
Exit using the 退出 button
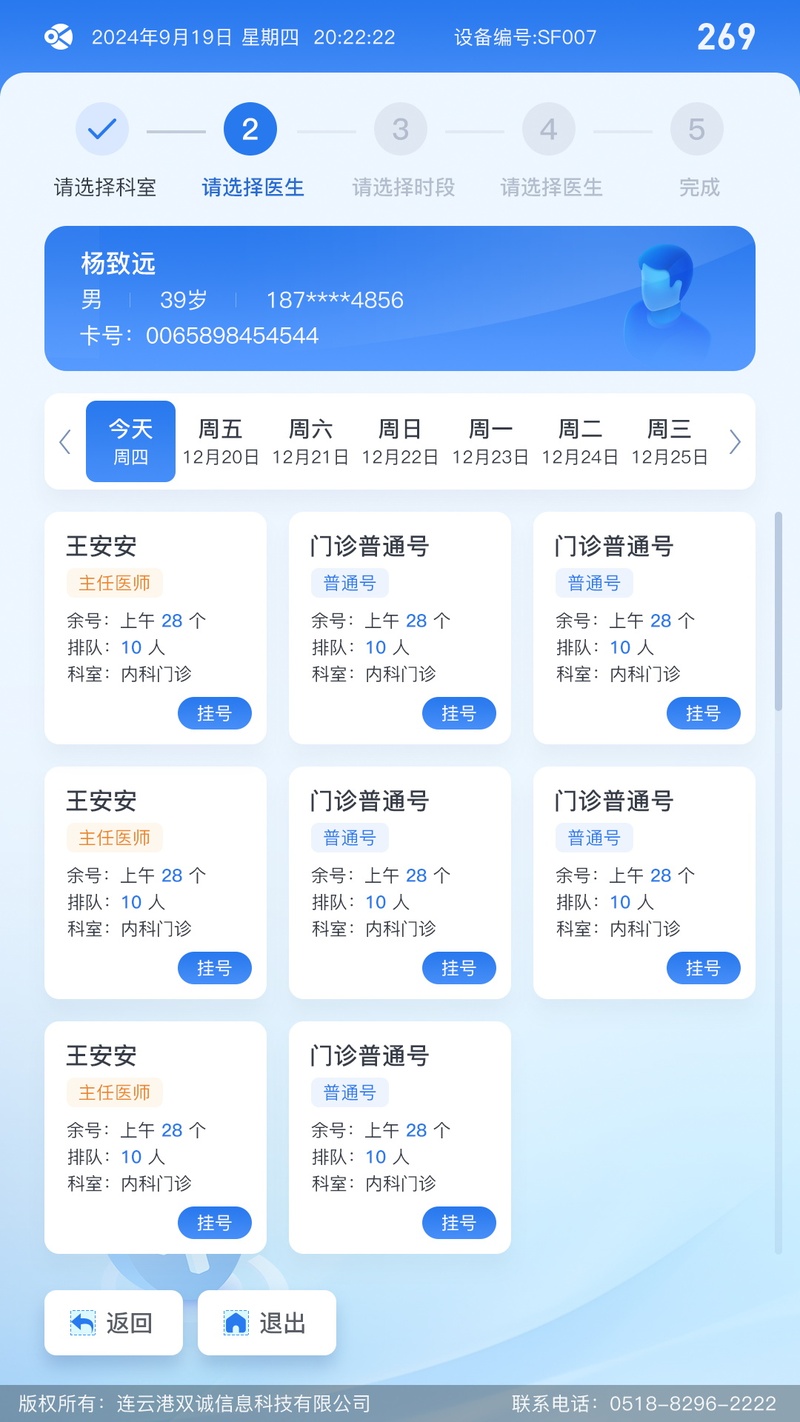click(x=267, y=1323)
